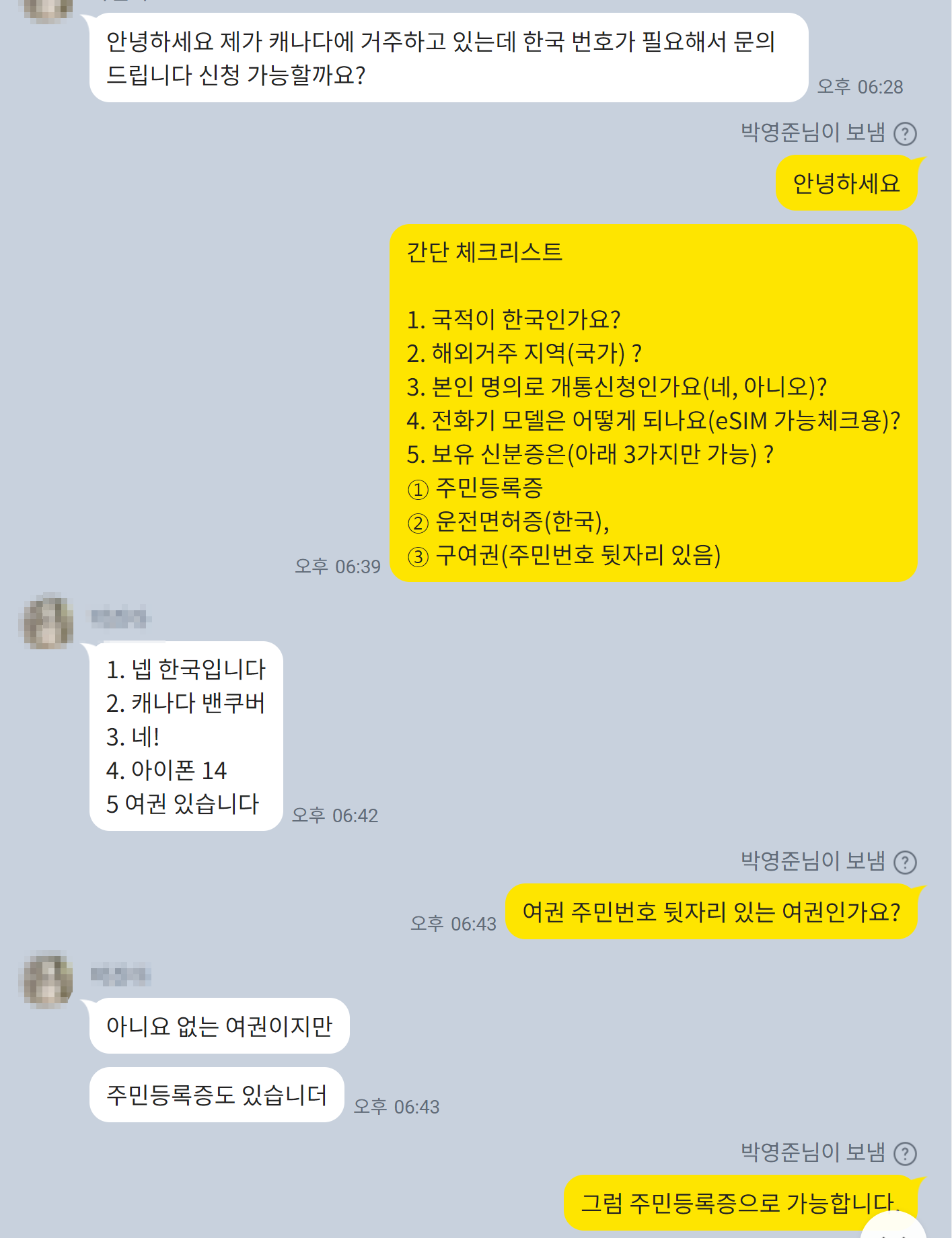Viewport: 952px width, 1238px height.
Task: Open customer profile above '아니요 없는 여권이지만' message
Action: tap(48, 979)
